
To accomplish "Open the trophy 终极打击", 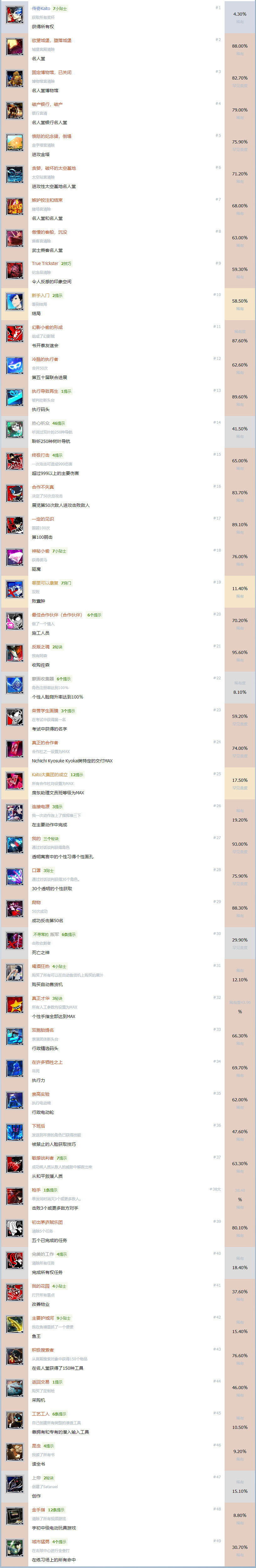I will [x=40, y=455].
